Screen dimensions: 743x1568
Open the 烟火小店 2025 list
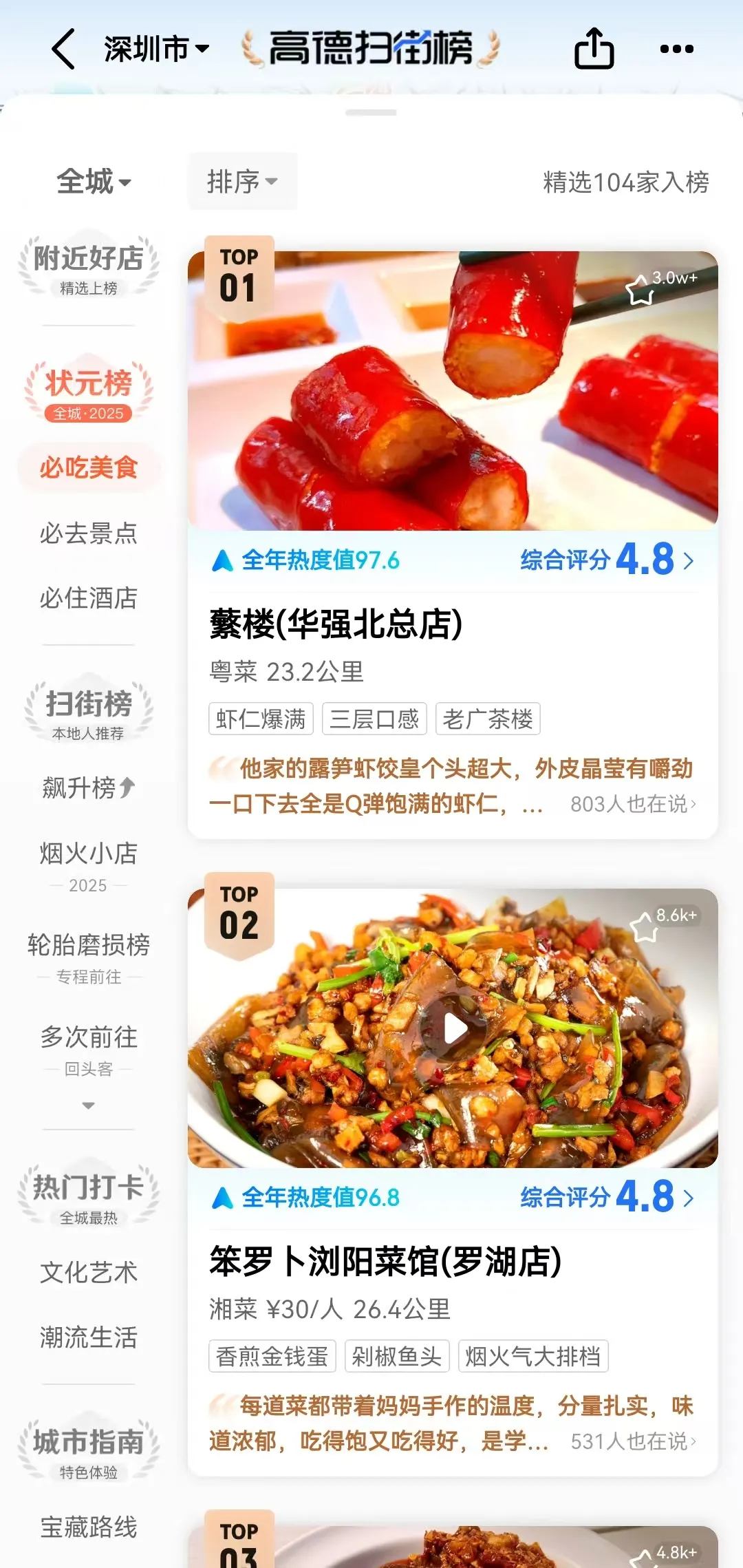tap(89, 865)
